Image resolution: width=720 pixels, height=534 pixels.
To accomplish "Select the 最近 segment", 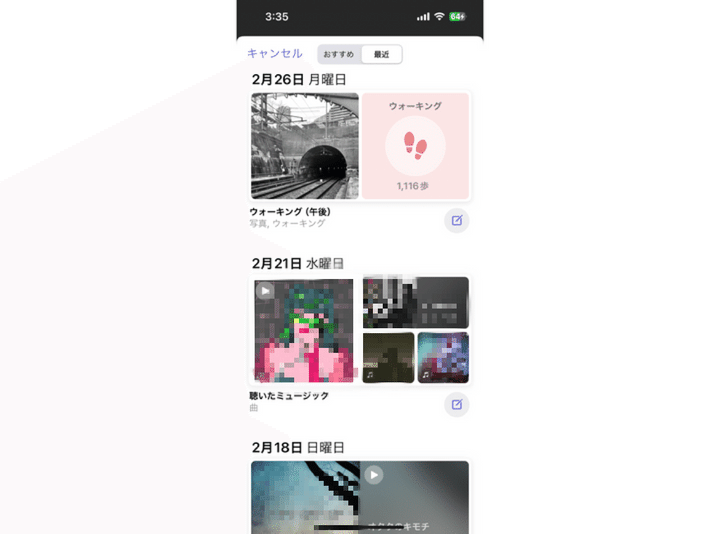I will 381,54.
